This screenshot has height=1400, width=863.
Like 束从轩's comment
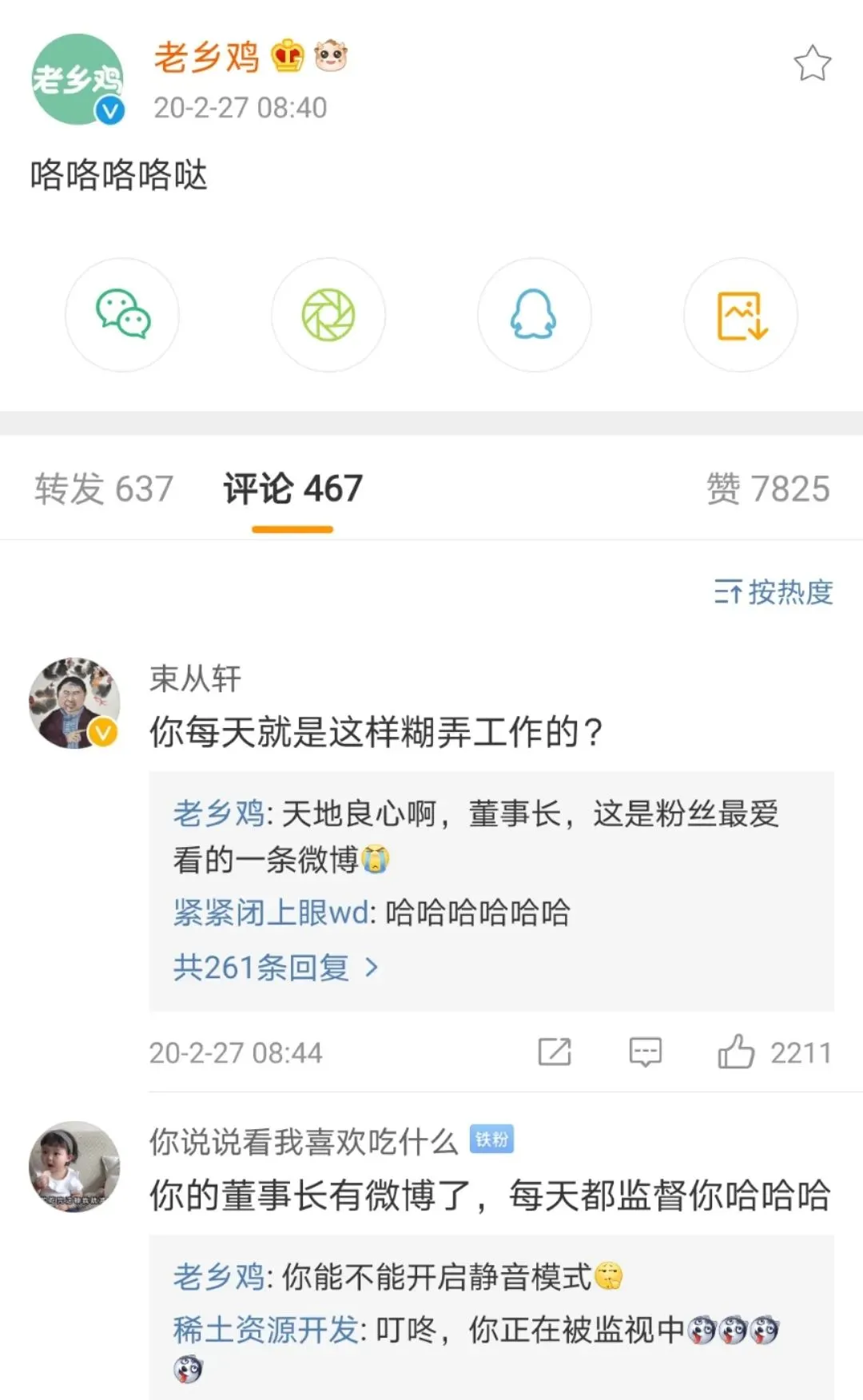[736, 1052]
